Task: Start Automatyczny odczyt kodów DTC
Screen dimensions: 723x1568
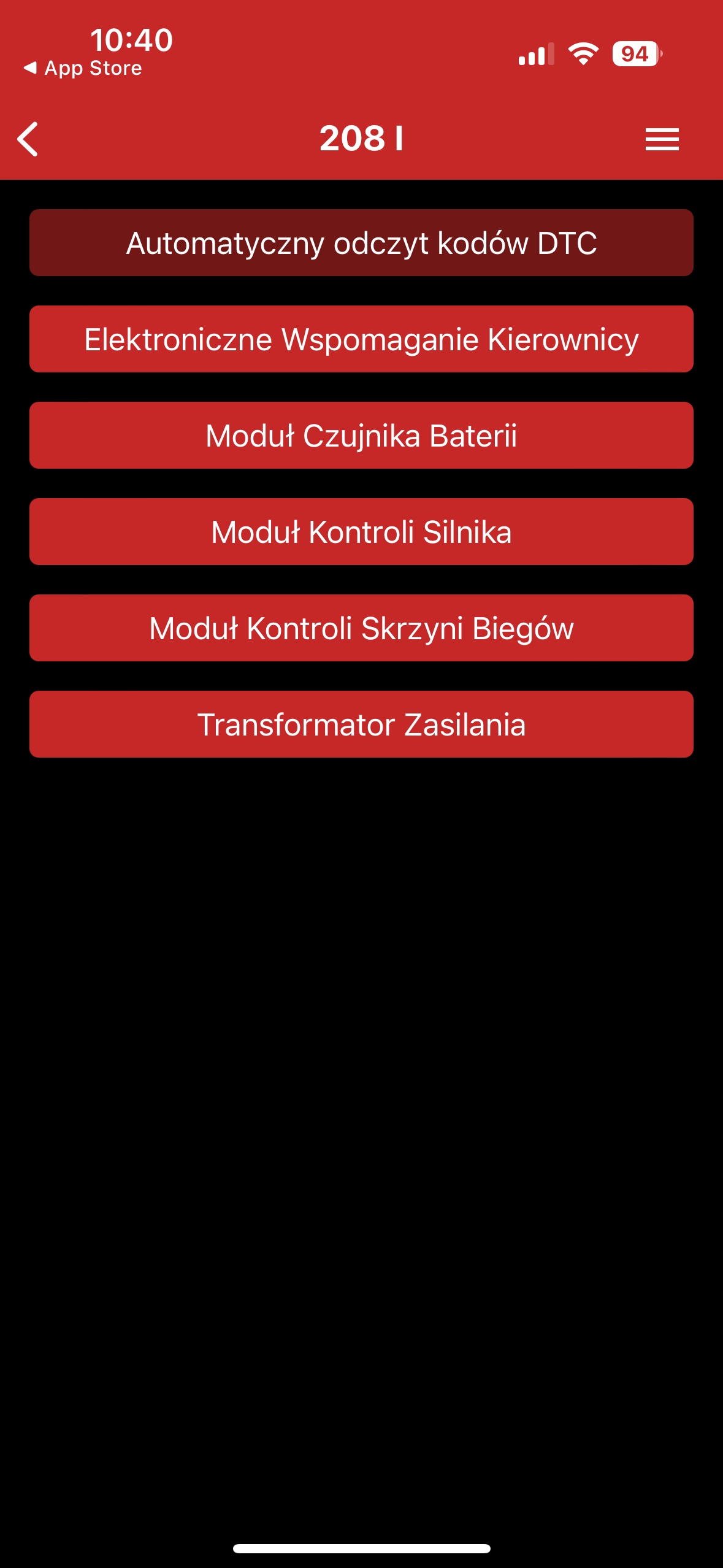Action: 361,243
